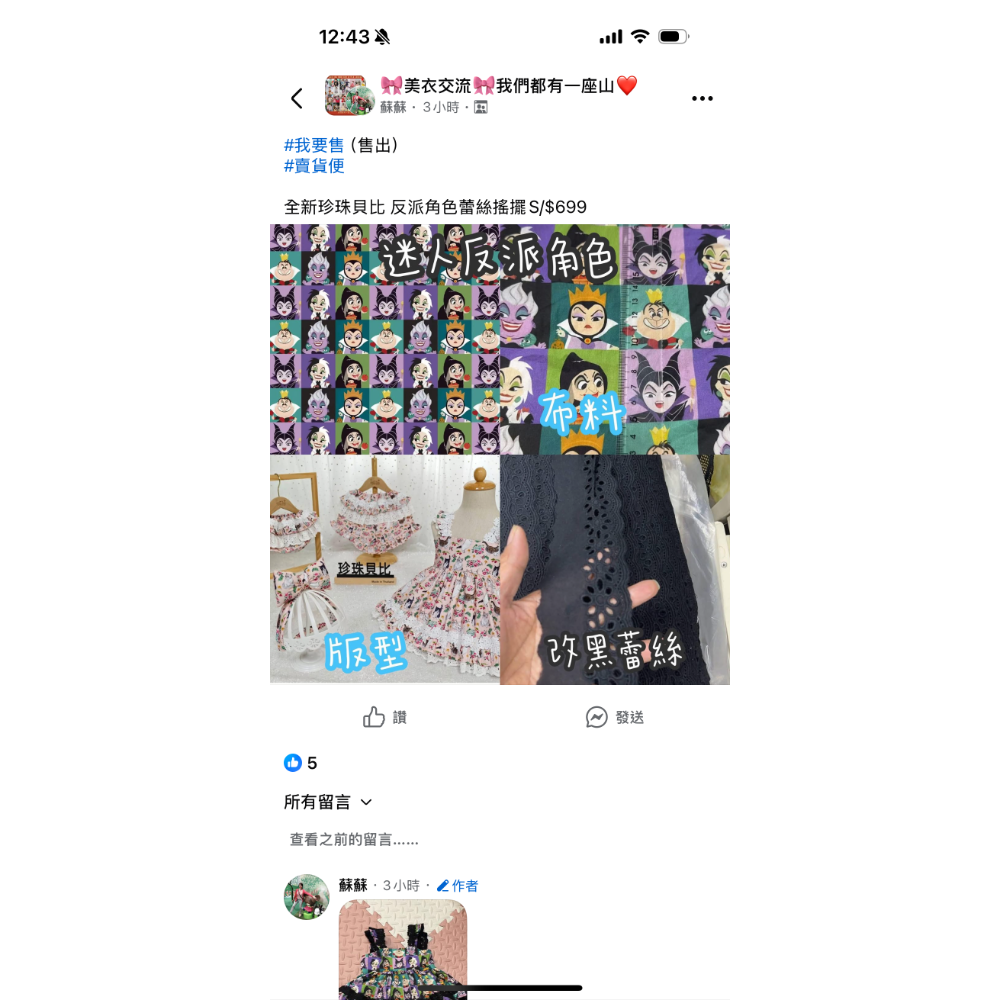Open the three-dot overflow menu
Screen dimensions: 1000x1000
702,98
